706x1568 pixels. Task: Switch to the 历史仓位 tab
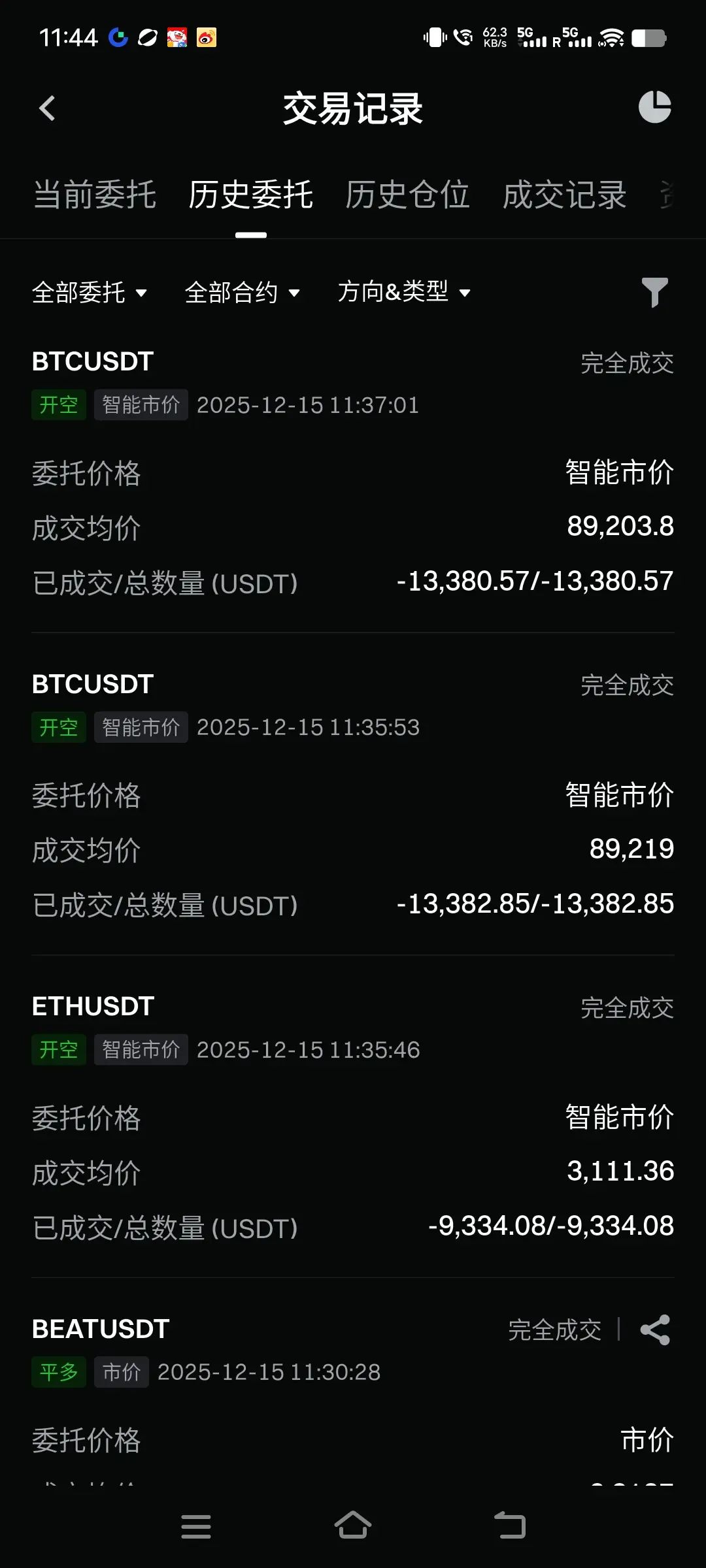coord(407,195)
